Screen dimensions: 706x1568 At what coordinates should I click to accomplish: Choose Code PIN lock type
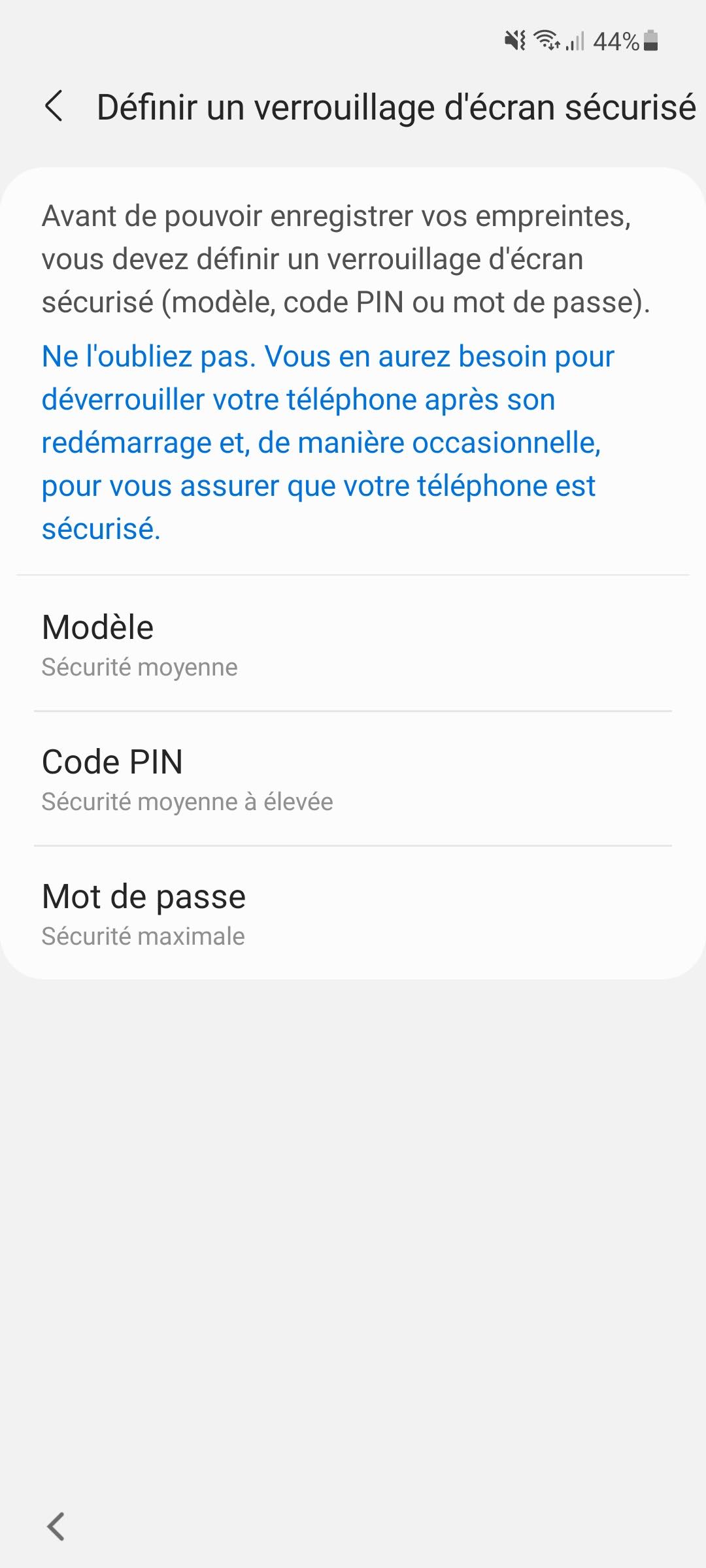[x=353, y=778]
